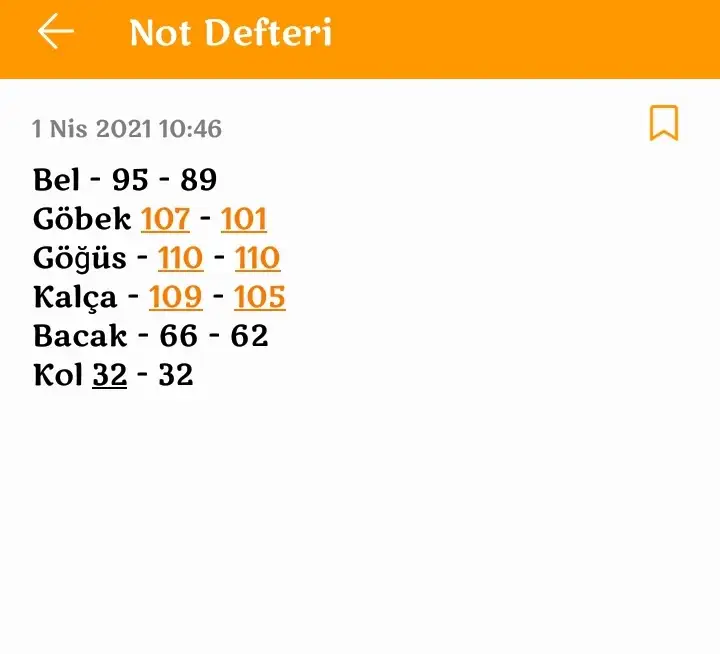Open the linked number 105
This screenshot has height=654, width=720.
(x=260, y=296)
